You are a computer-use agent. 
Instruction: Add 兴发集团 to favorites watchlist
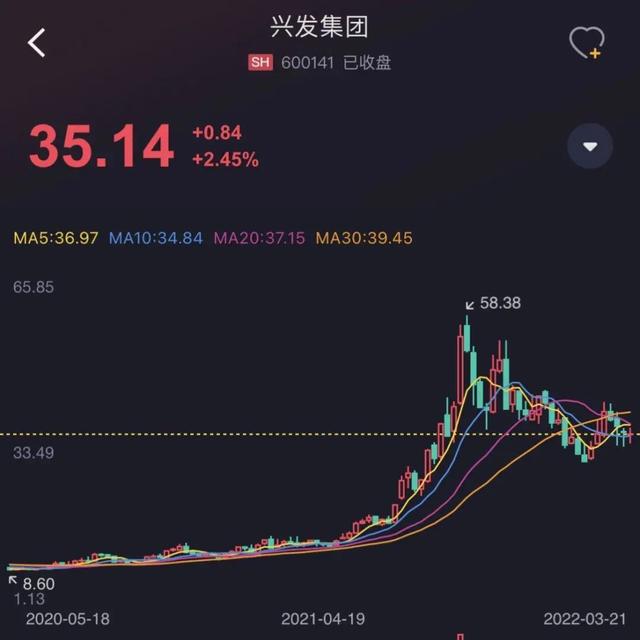point(585,43)
